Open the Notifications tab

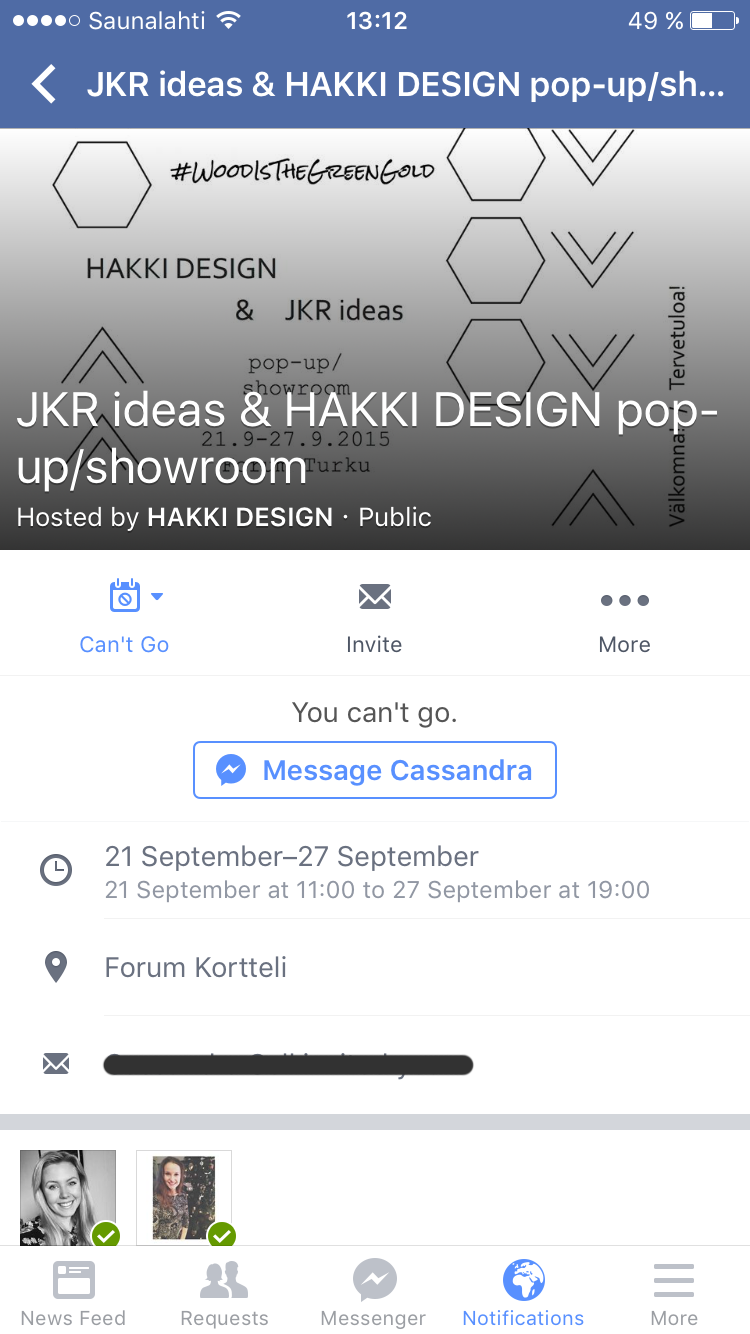tap(523, 1293)
